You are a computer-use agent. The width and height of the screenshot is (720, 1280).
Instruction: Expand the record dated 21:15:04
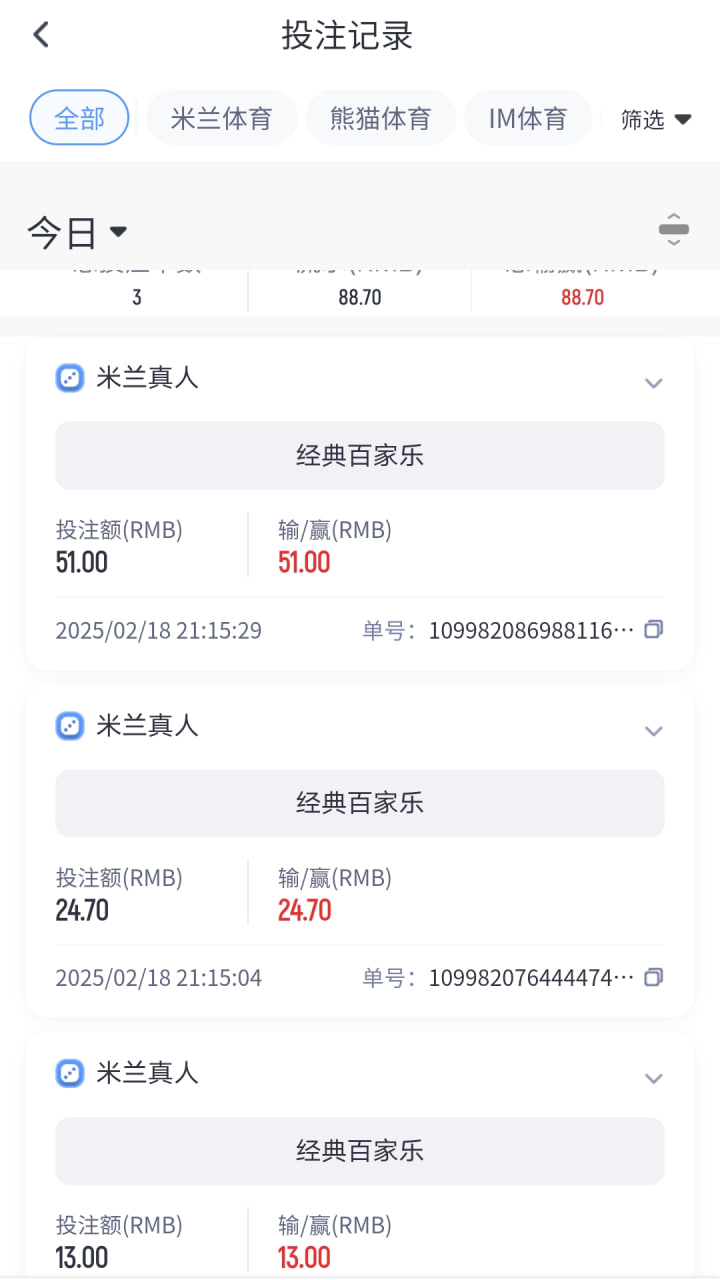tap(654, 731)
